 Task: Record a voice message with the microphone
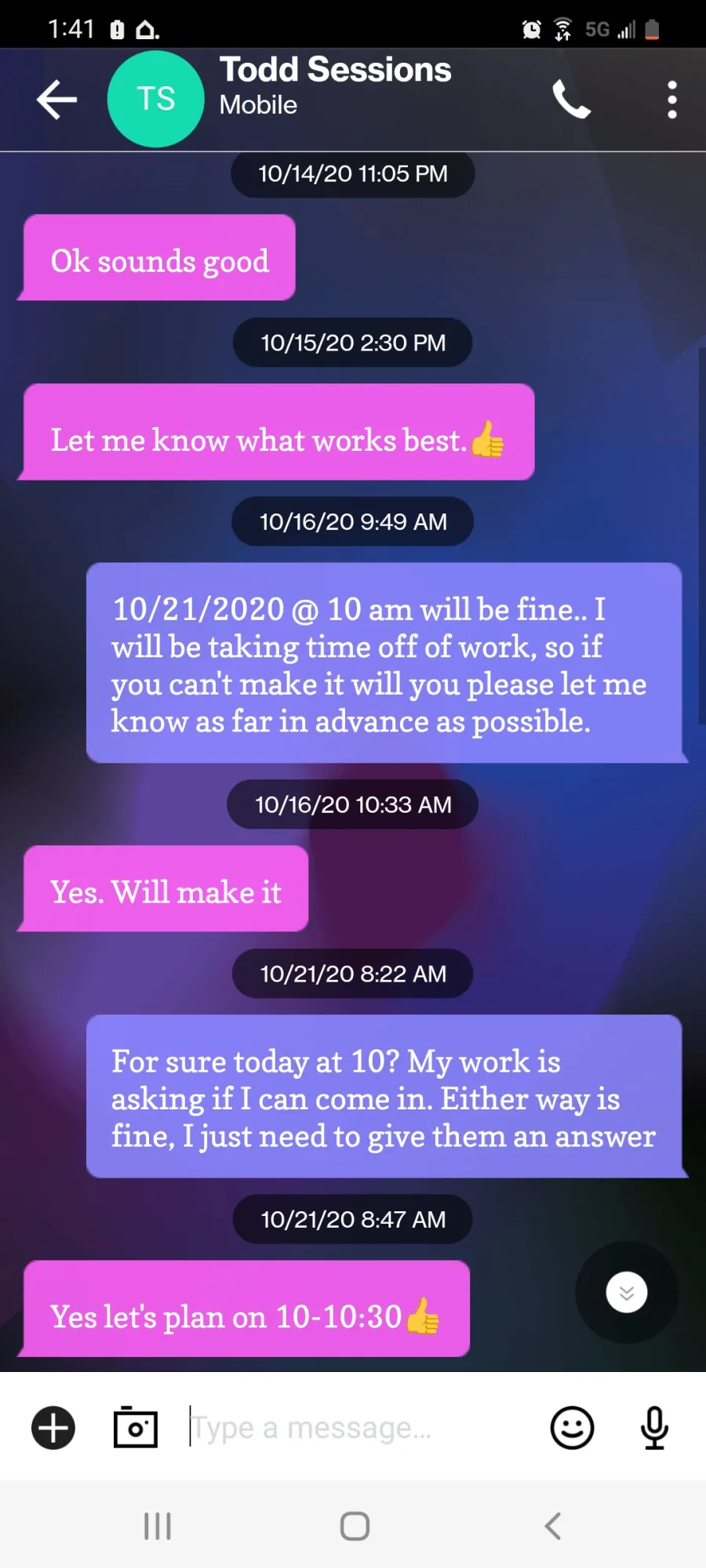(x=654, y=1428)
